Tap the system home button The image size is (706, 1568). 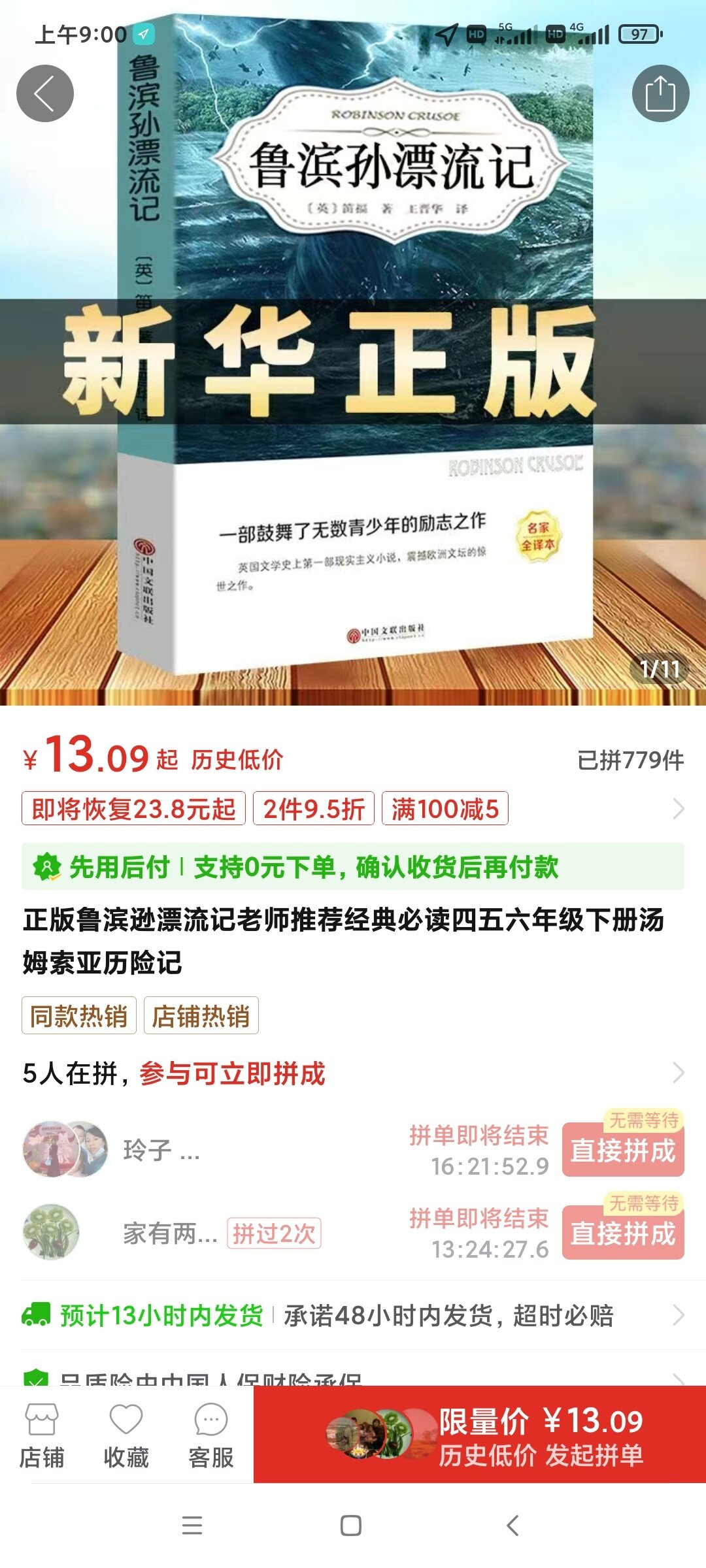point(351,1526)
